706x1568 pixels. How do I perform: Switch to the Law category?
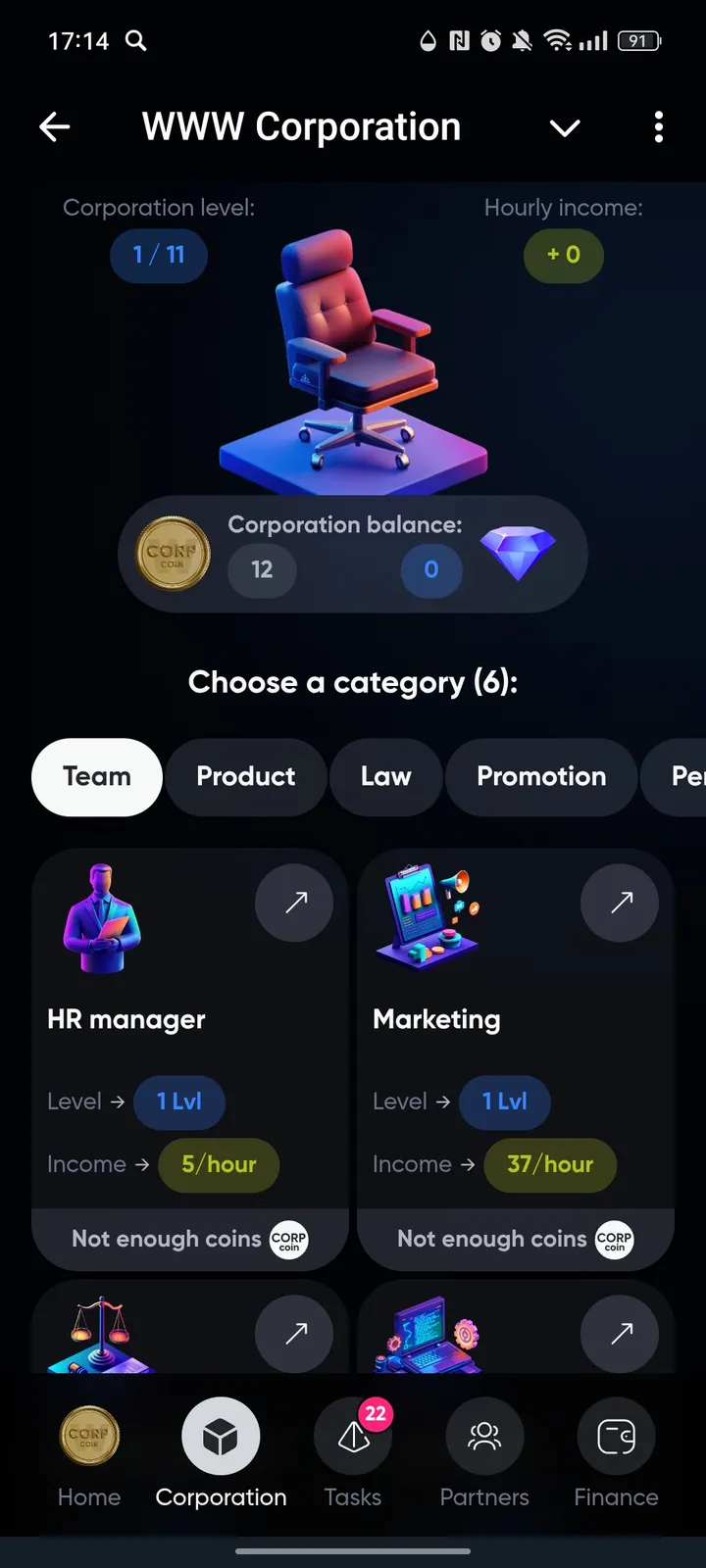385,776
